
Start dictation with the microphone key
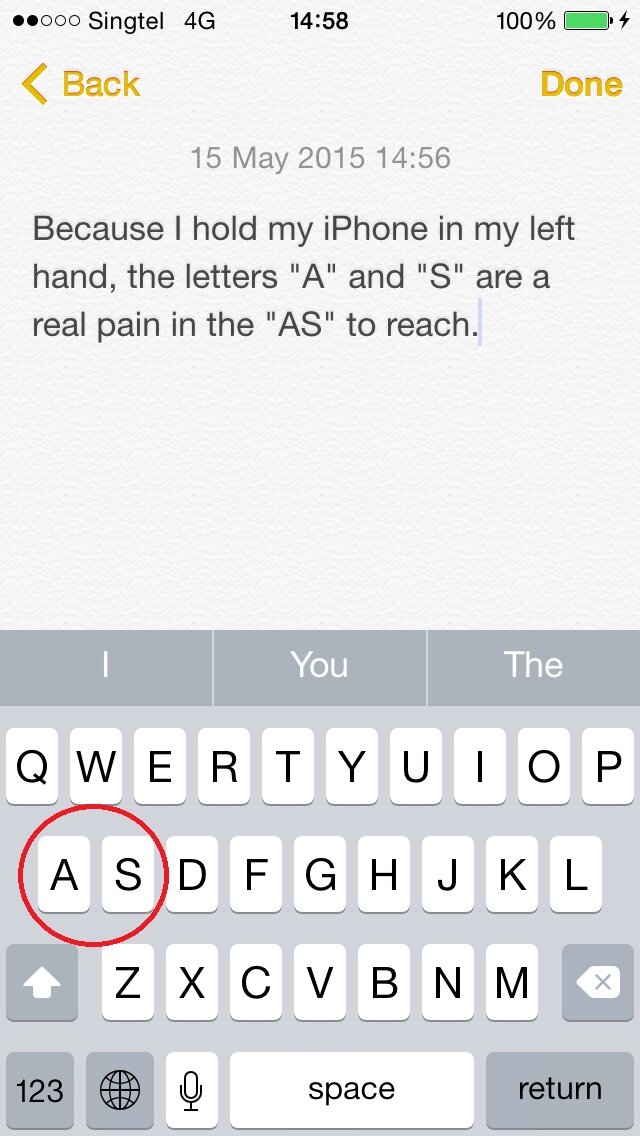tap(191, 1090)
